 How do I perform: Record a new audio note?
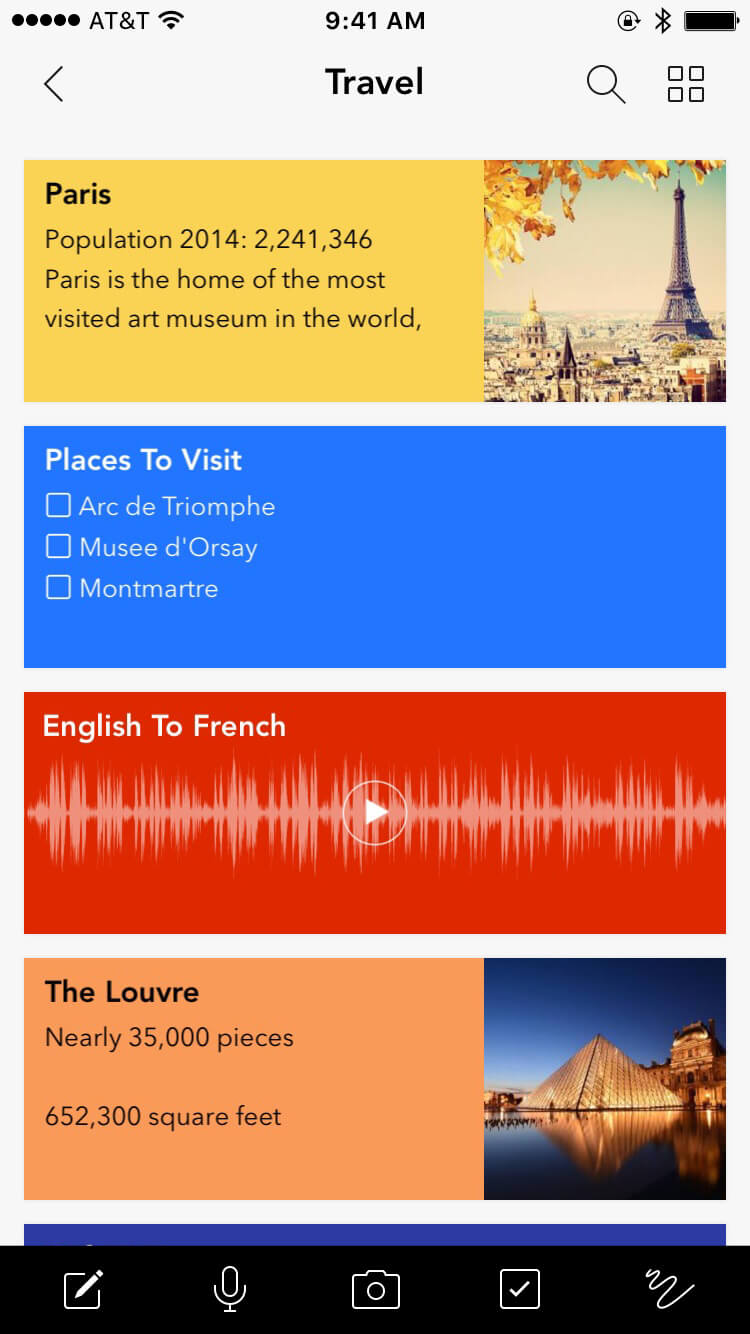(230, 1289)
